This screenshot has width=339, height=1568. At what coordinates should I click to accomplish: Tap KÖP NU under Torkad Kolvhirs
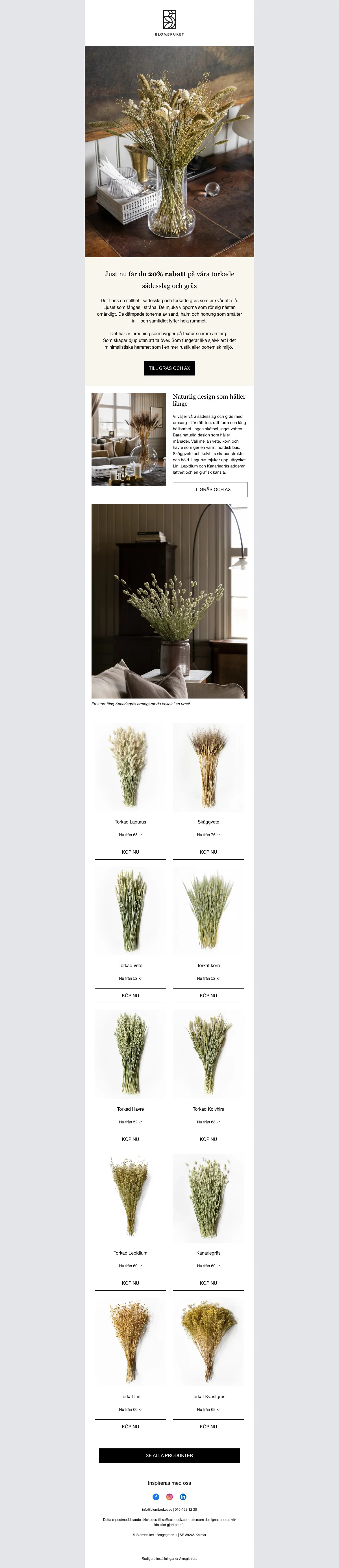(208, 1139)
